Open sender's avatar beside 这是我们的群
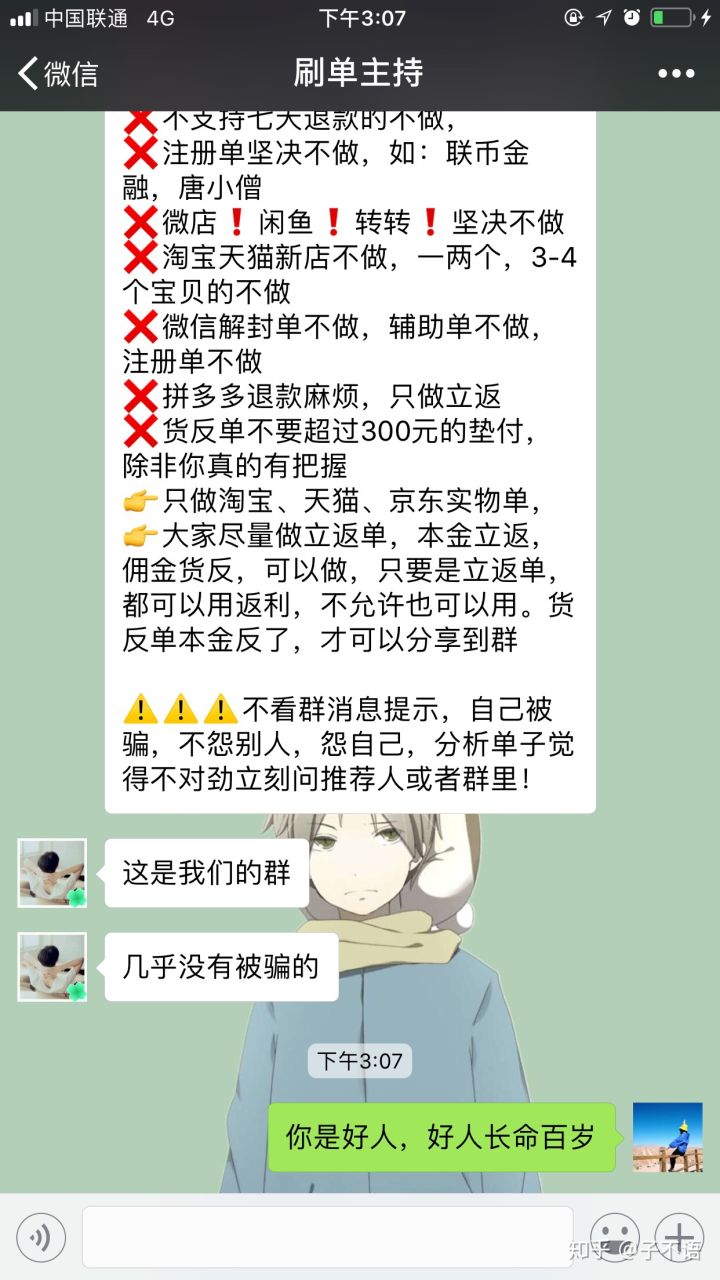The width and height of the screenshot is (720, 1280). (x=52, y=873)
